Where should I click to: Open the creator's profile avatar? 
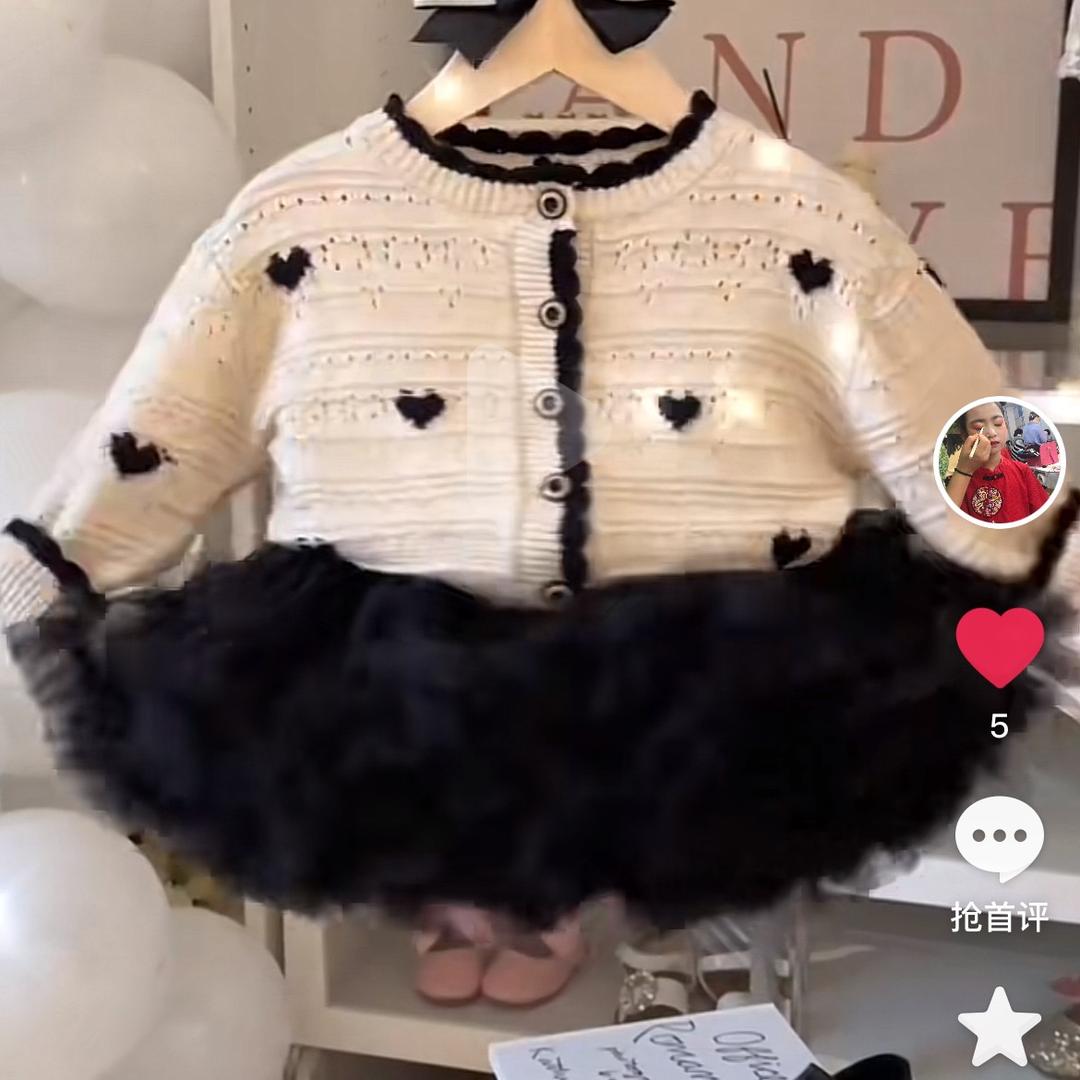(999, 462)
